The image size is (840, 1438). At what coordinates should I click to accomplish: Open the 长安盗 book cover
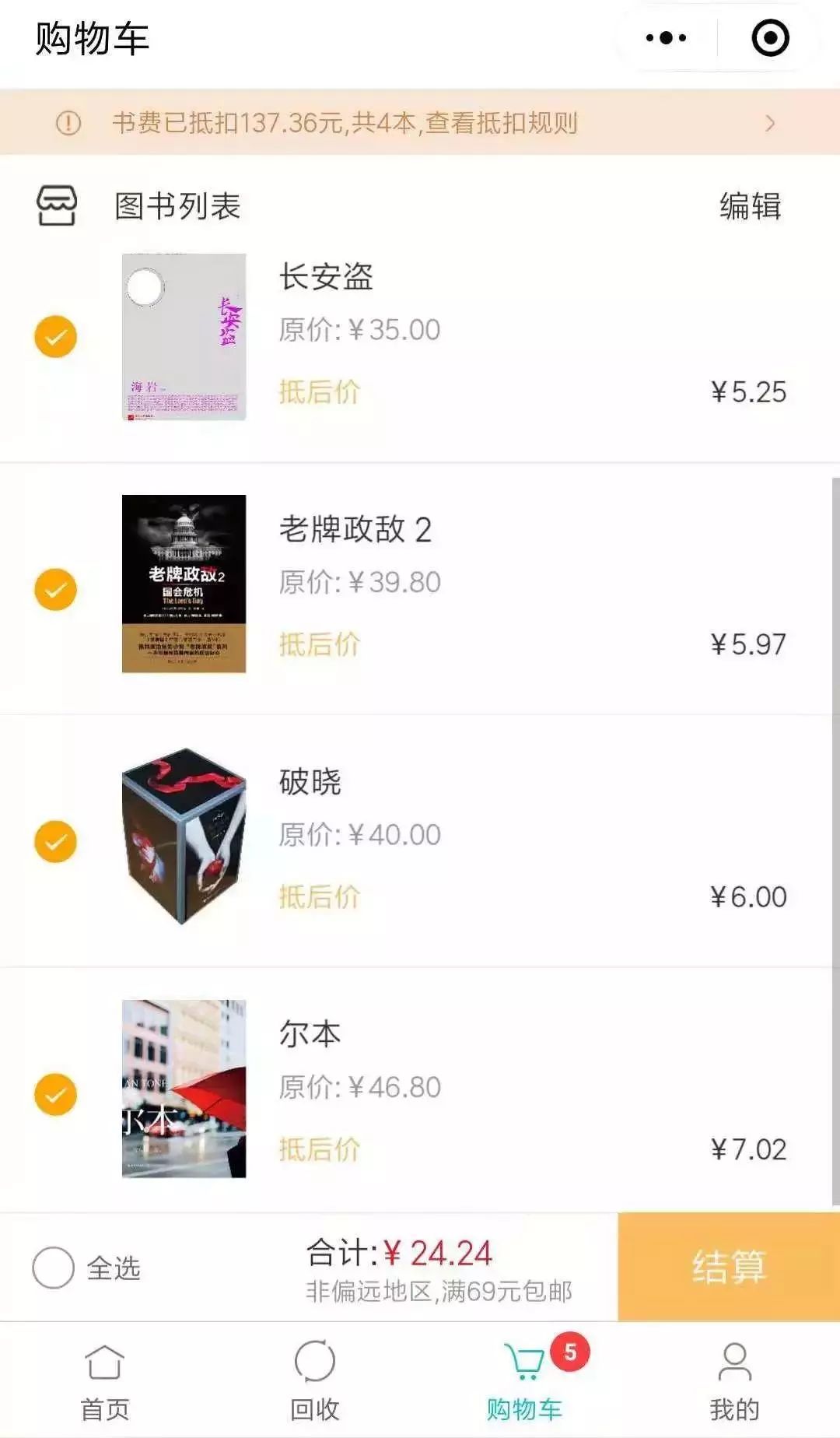(184, 337)
